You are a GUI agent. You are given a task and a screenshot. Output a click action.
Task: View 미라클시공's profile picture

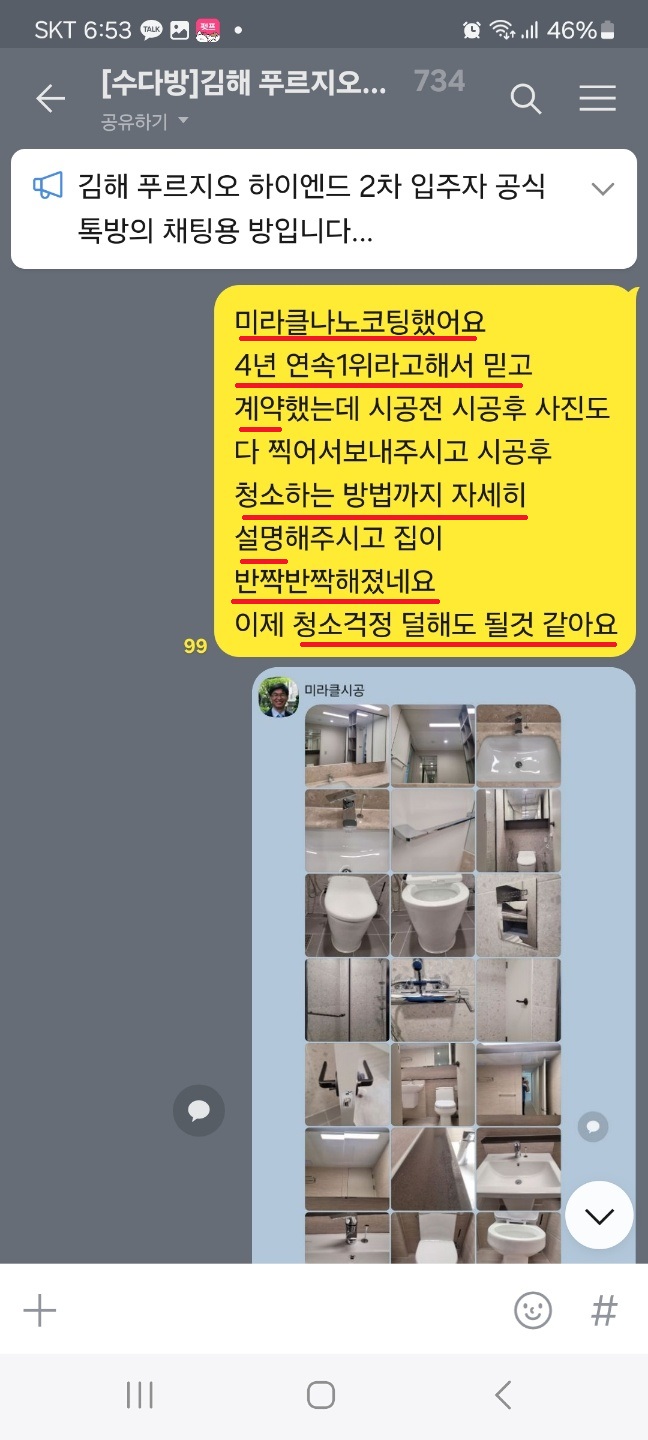(x=278, y=696)
